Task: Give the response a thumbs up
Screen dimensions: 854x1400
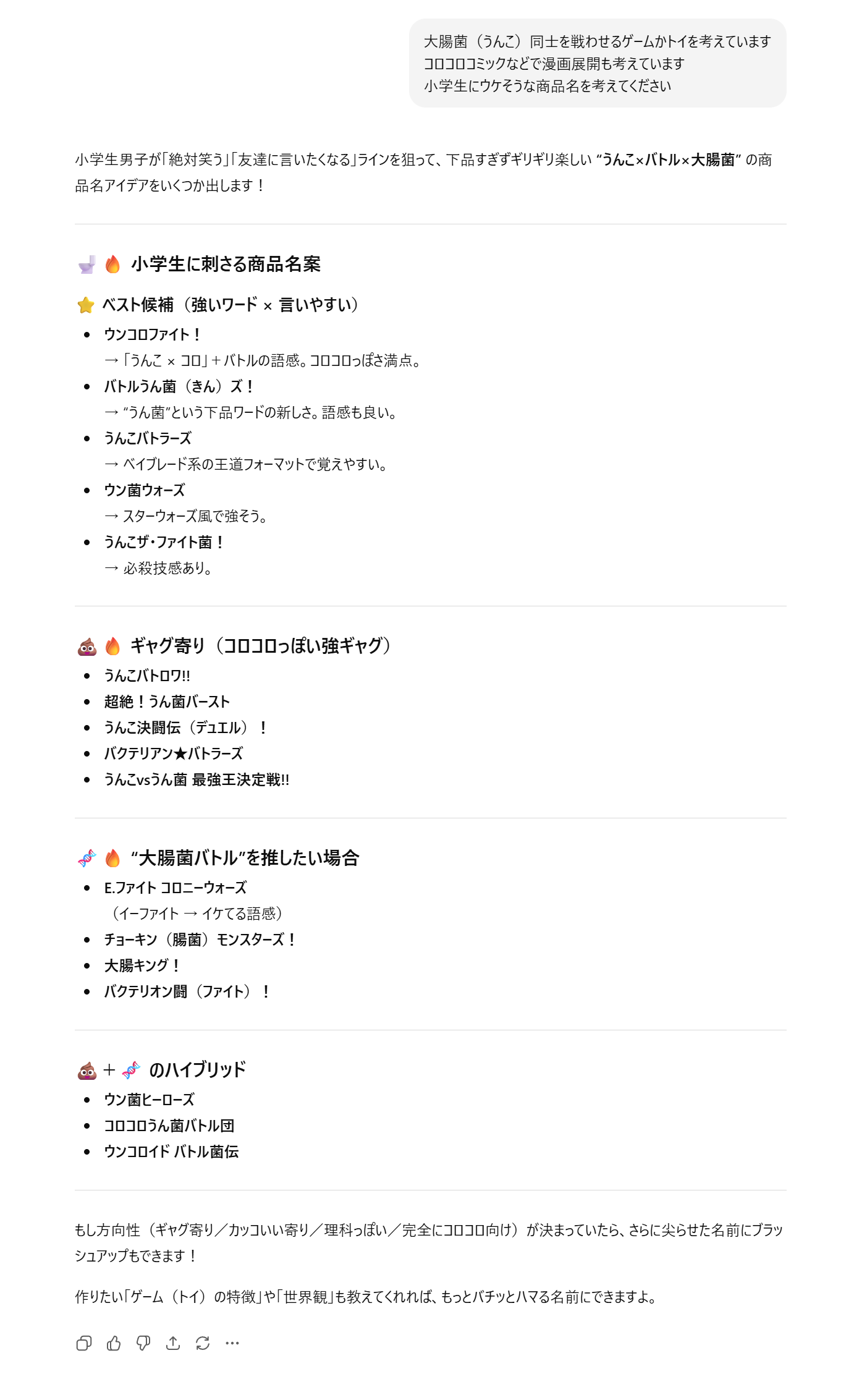Action: (x=114, y=1343)
